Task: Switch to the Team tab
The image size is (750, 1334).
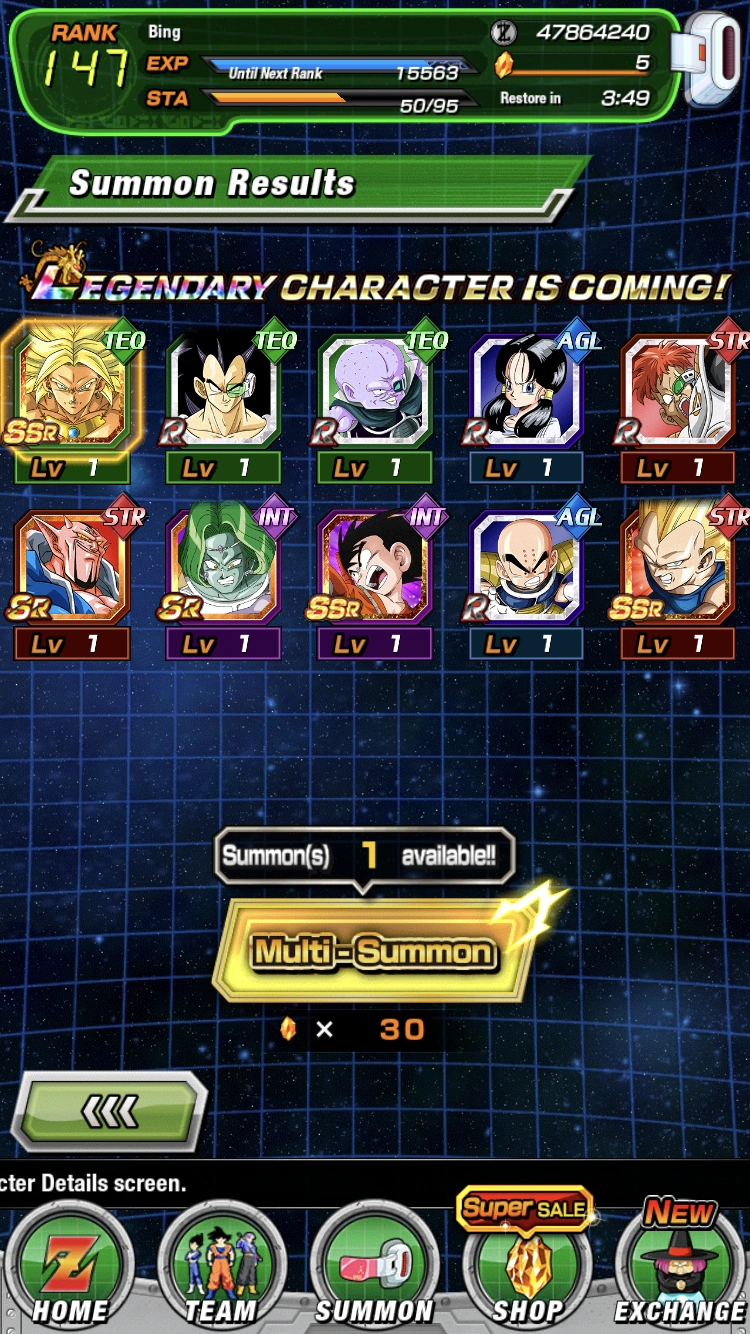Action: (x=222, y=1264)
